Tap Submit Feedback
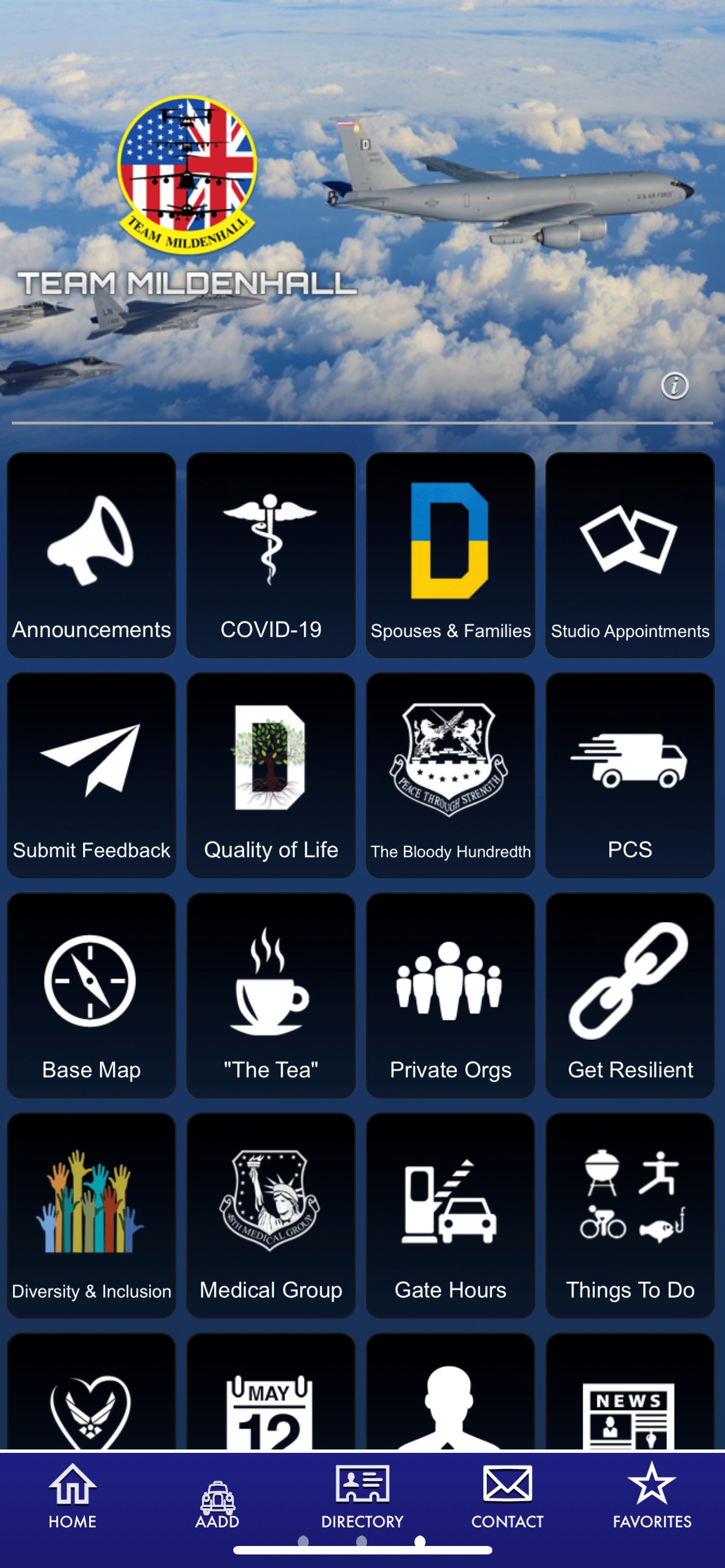The height and width of the screenshot is (1568, 725). click(91, 775)
